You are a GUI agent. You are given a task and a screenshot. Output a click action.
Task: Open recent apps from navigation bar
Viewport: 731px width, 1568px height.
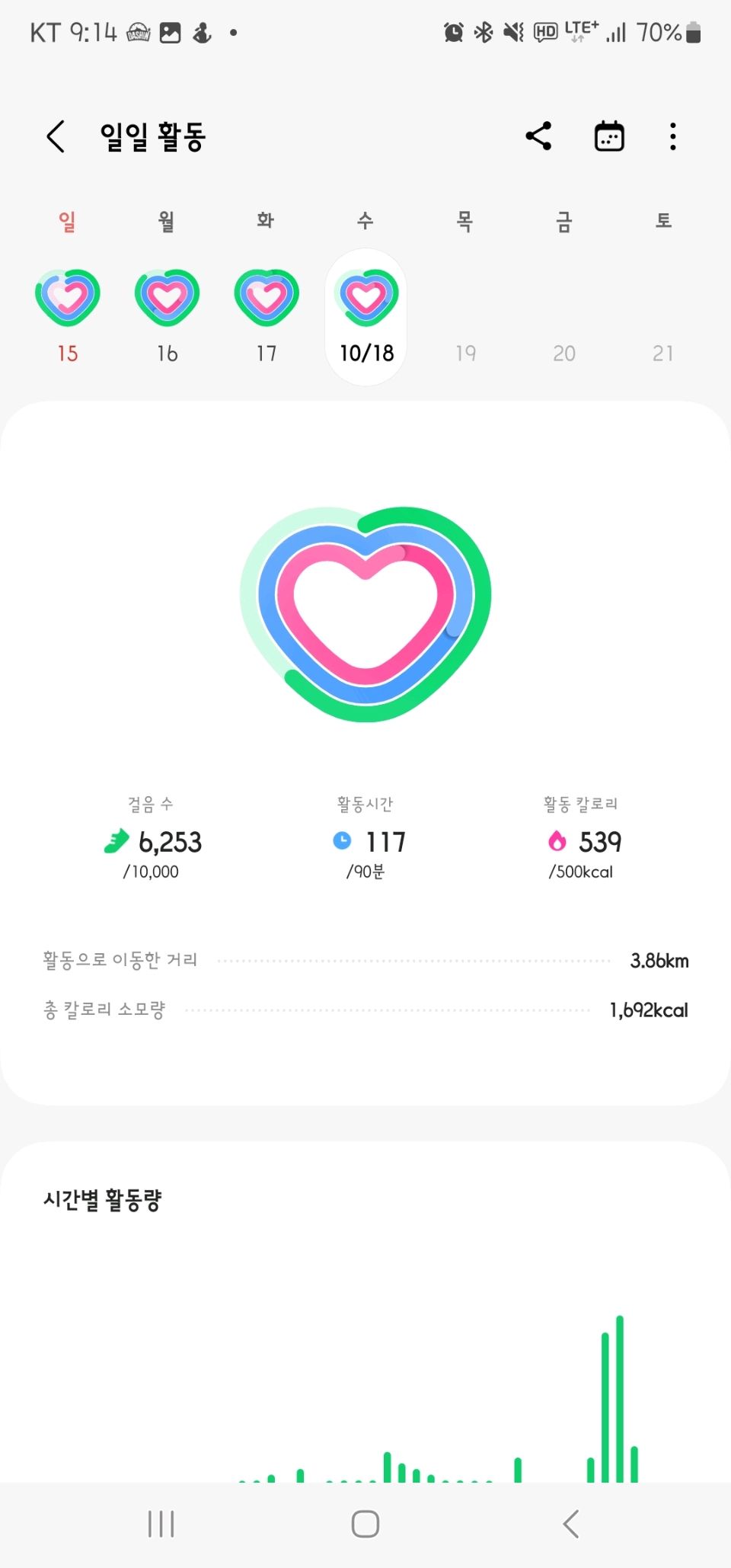point(161,1524)
